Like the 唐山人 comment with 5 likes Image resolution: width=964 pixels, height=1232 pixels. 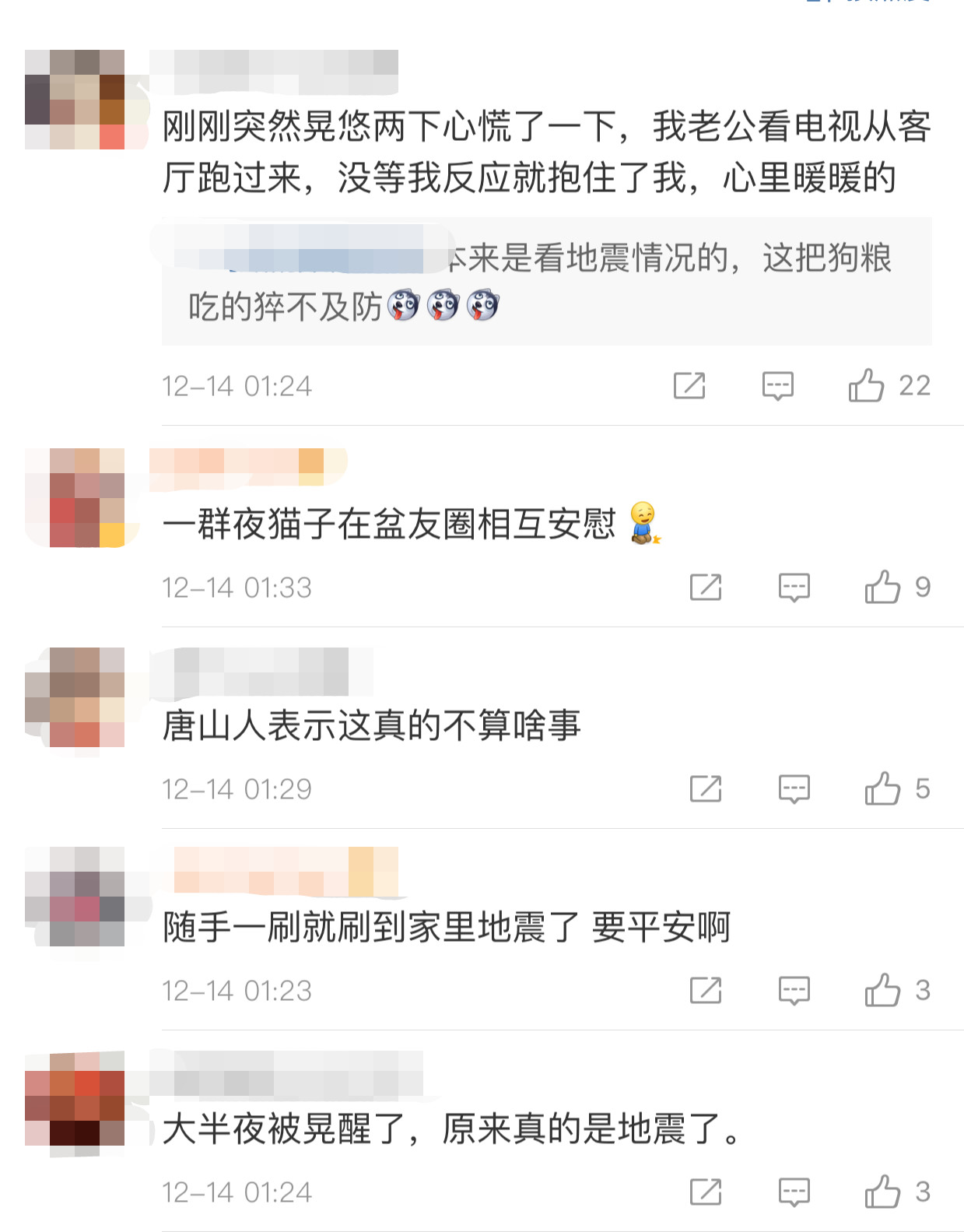tap(882, 788)
